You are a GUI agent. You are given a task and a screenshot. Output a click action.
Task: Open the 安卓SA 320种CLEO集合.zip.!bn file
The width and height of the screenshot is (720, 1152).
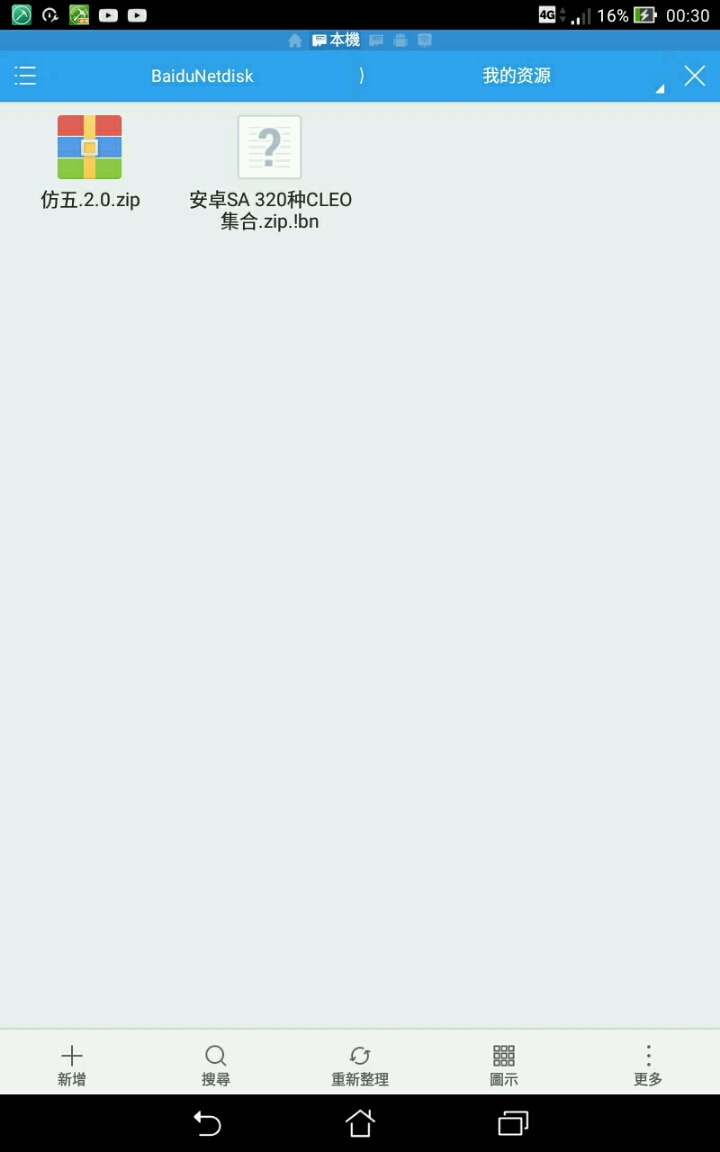pyautogui.click(x=270, y=170)
